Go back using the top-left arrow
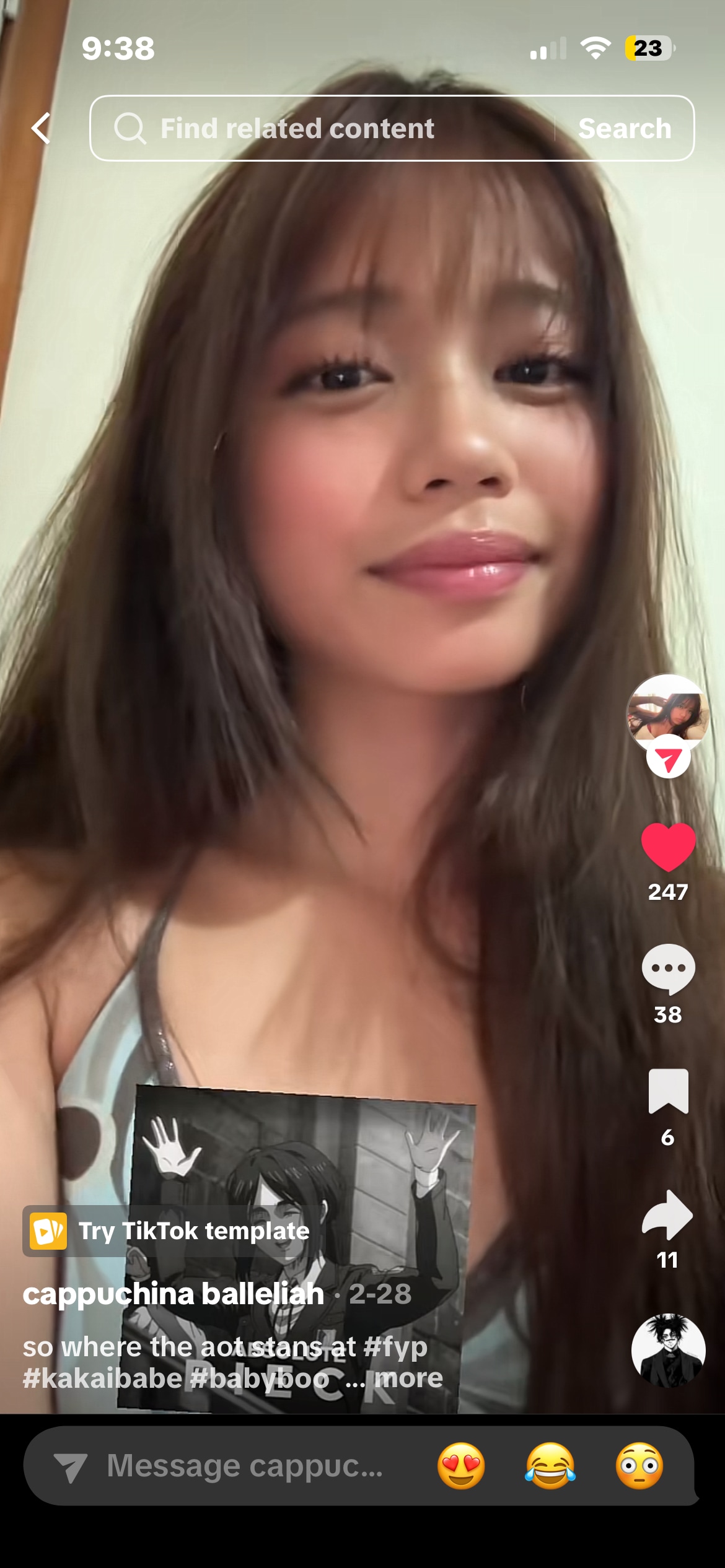 tap(41, 128)
